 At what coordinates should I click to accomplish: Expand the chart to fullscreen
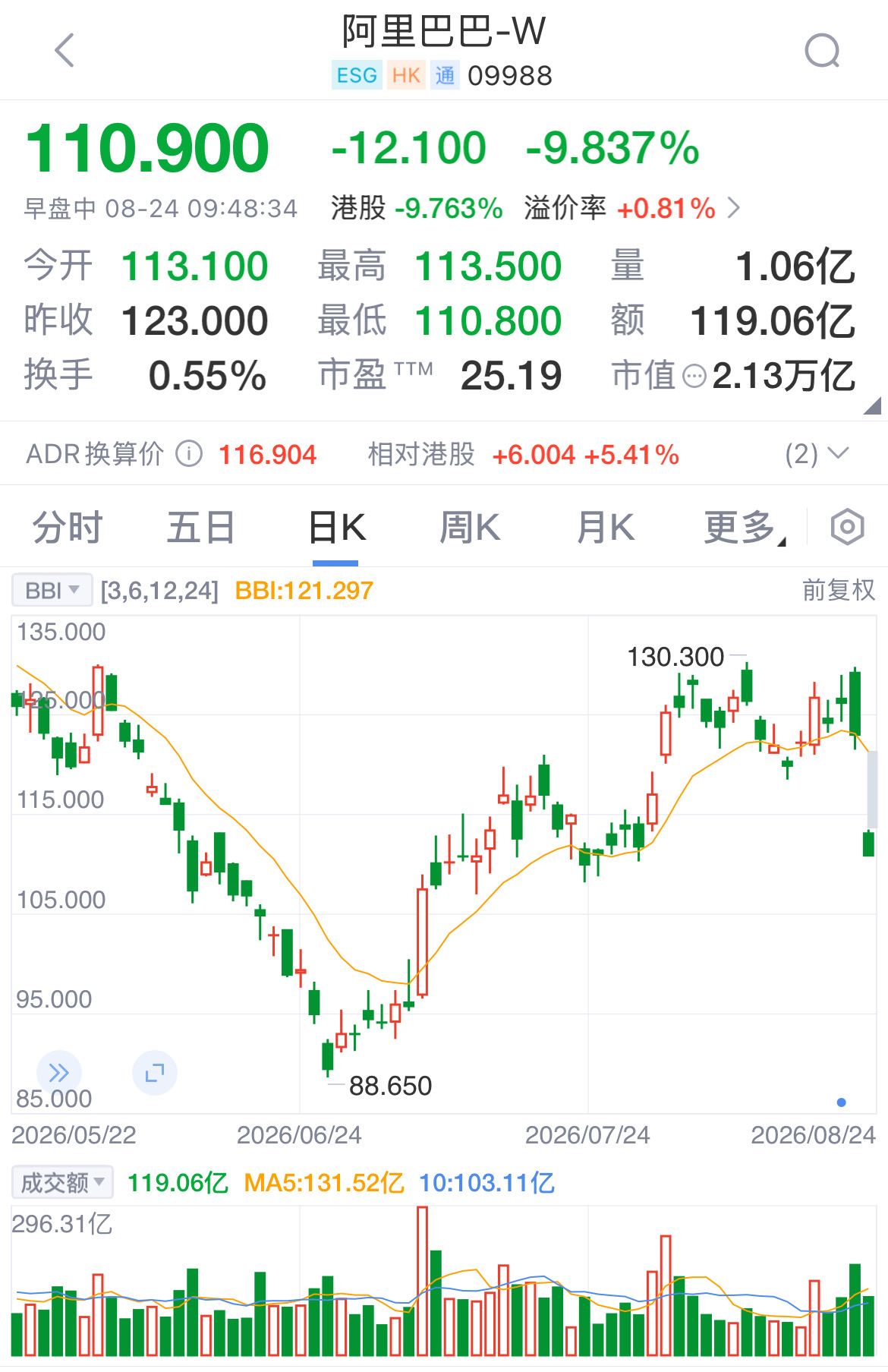(155, 1073)
